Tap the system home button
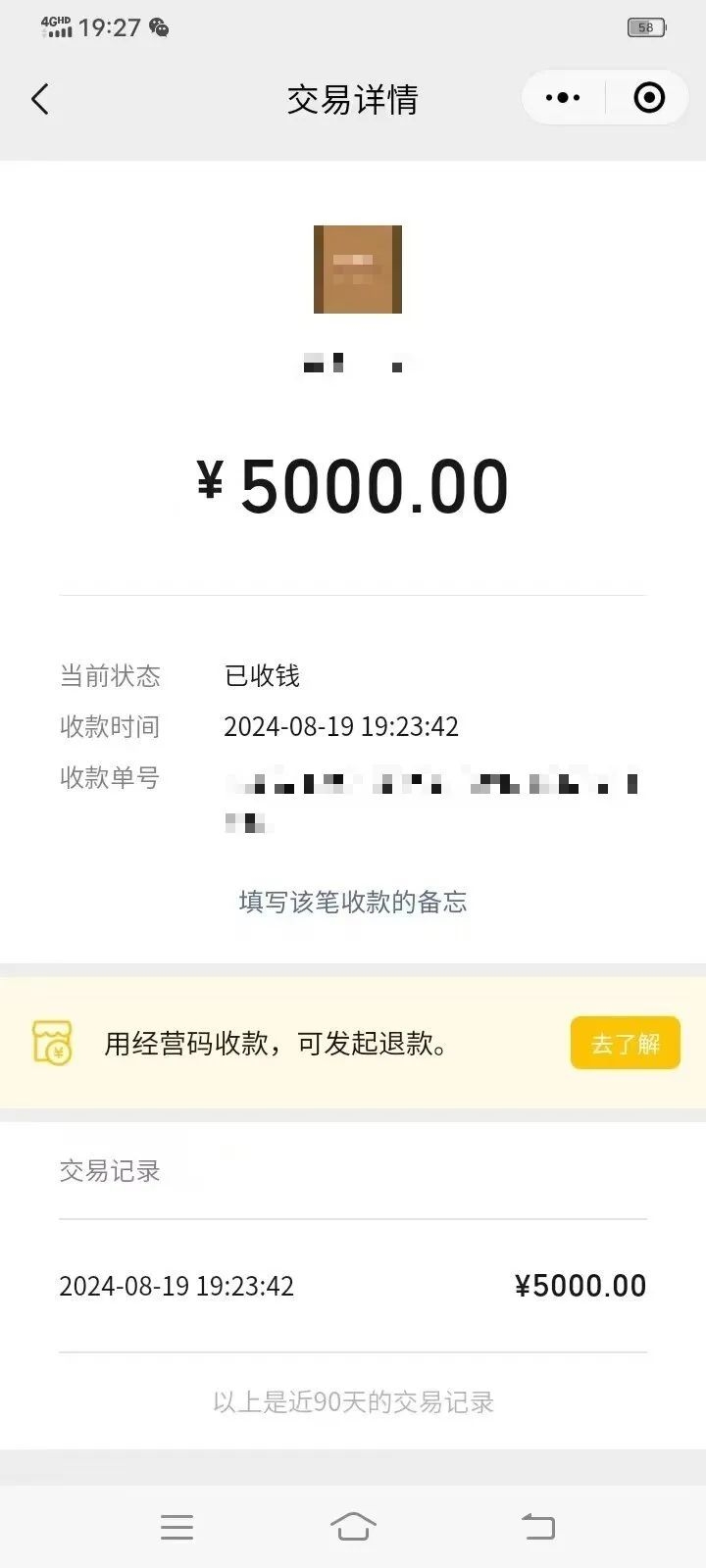The height and width of the screenshot is (1568, 706). (353, 1526)
